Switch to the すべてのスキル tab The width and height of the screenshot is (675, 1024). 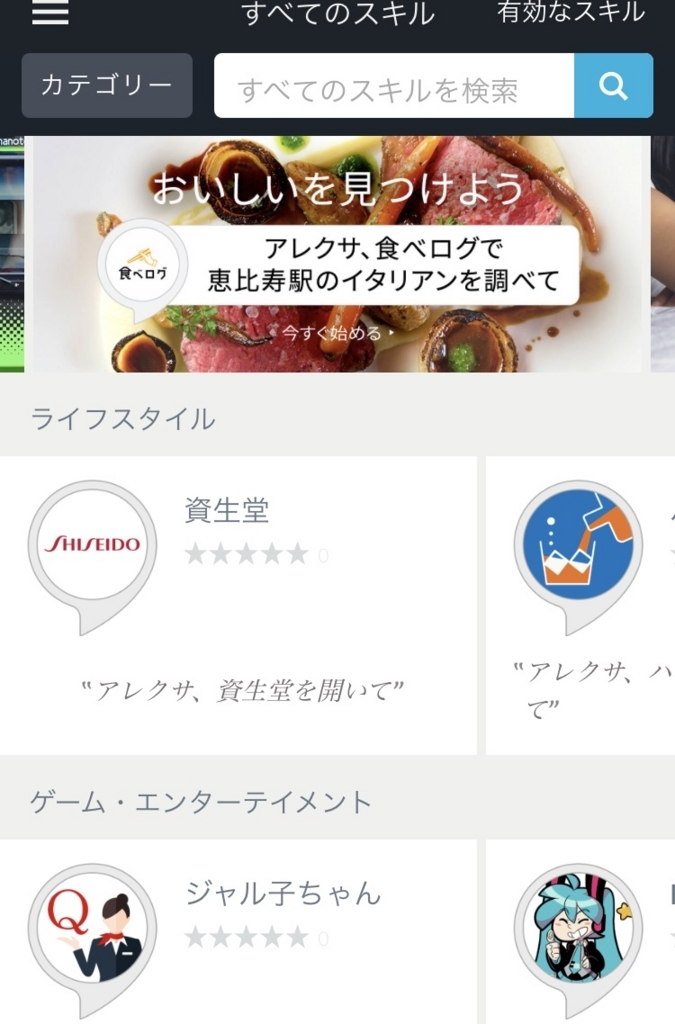coord(338,14)
